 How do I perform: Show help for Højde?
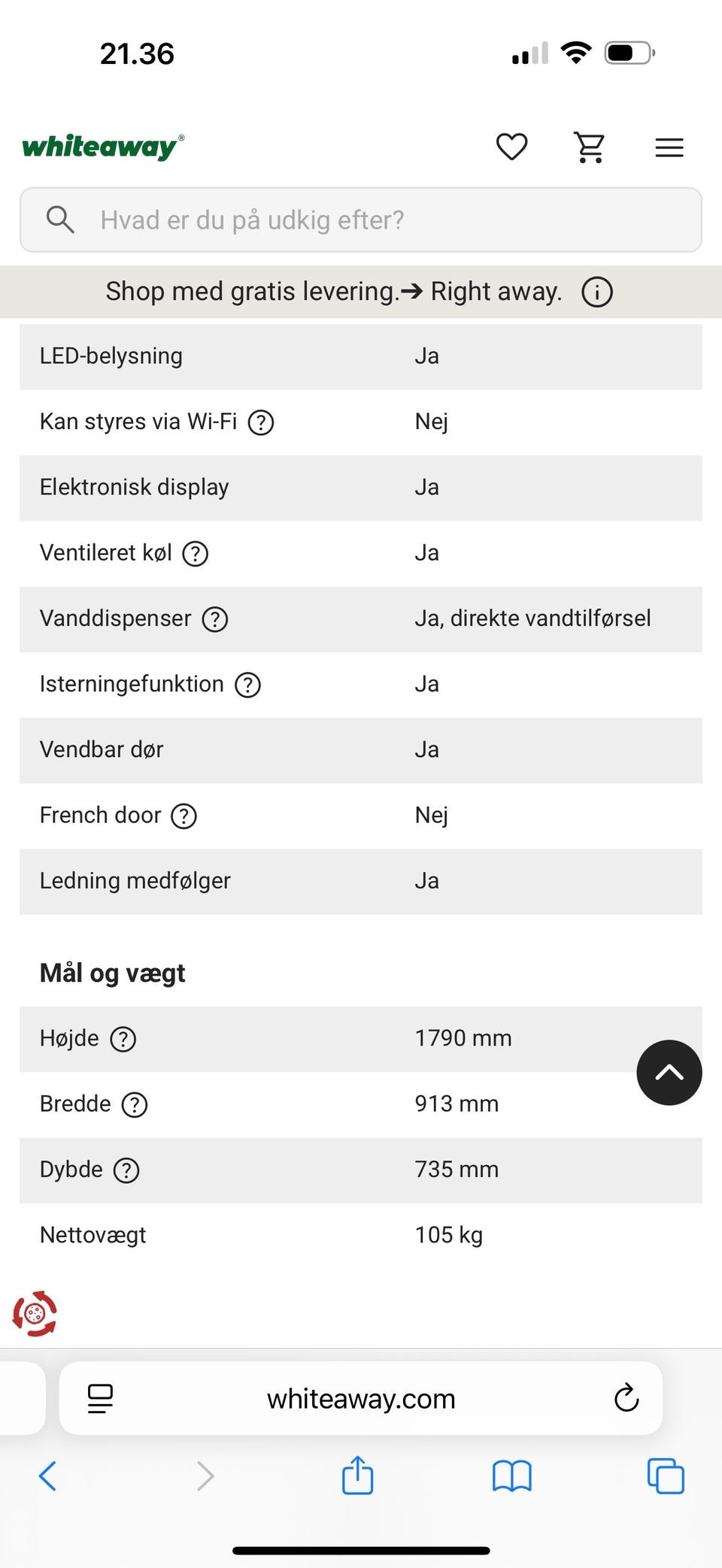coord(123,1040)
